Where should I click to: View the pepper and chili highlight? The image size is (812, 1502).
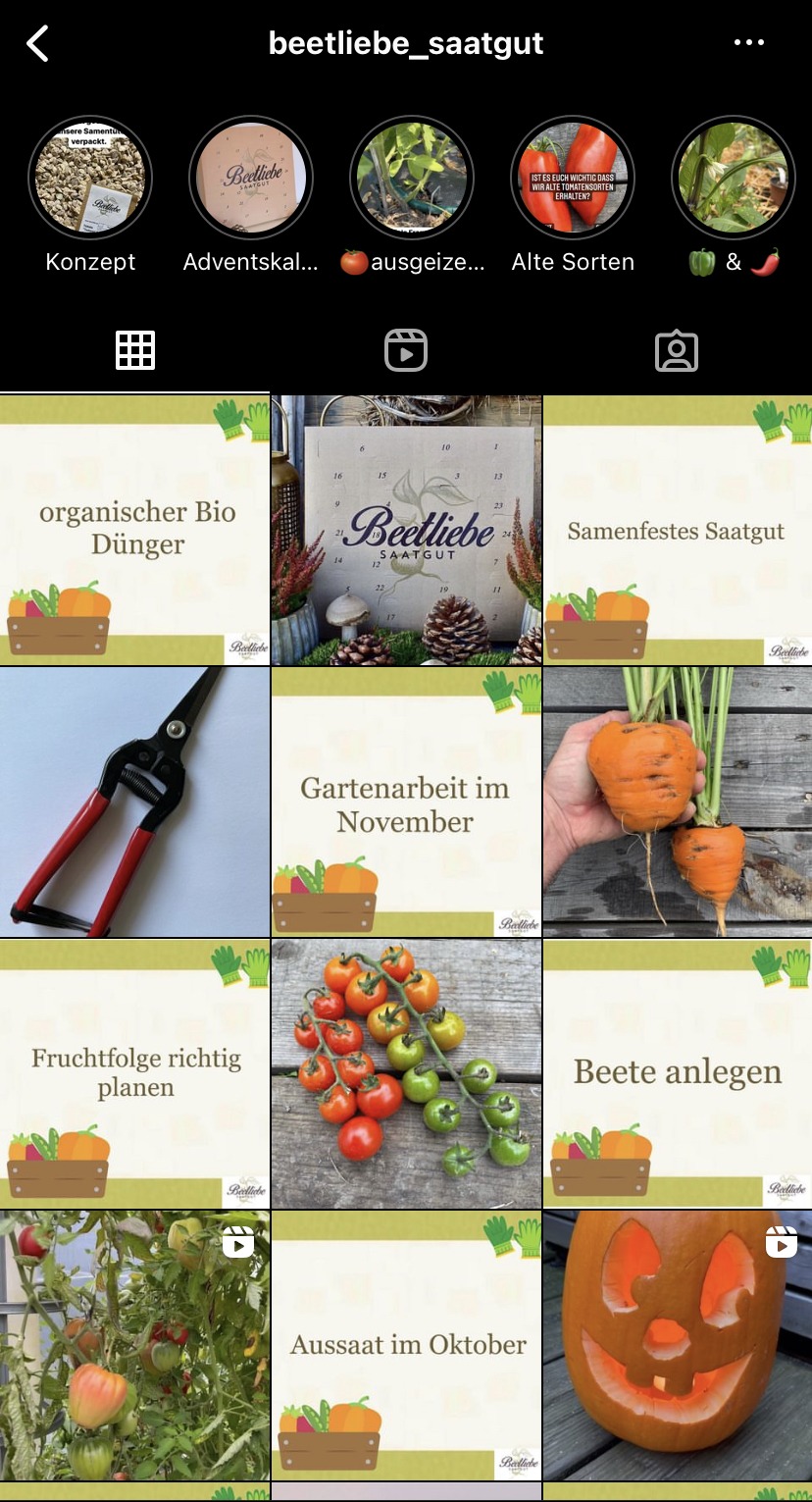[734, 178]
